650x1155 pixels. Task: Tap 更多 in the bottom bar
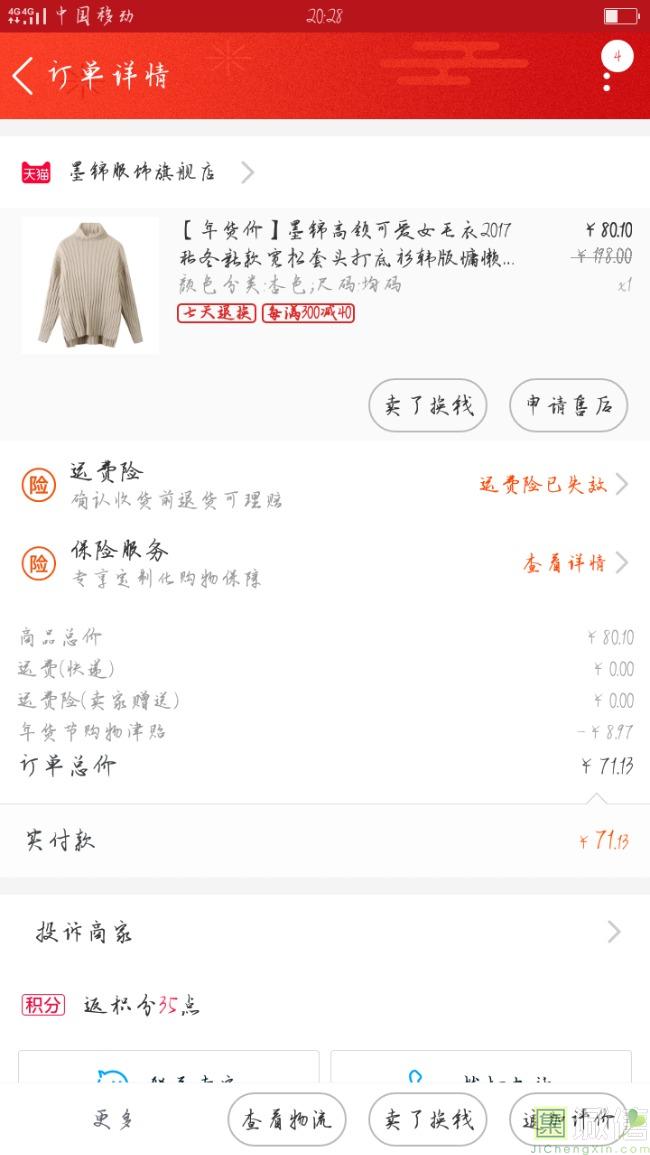113,1120
